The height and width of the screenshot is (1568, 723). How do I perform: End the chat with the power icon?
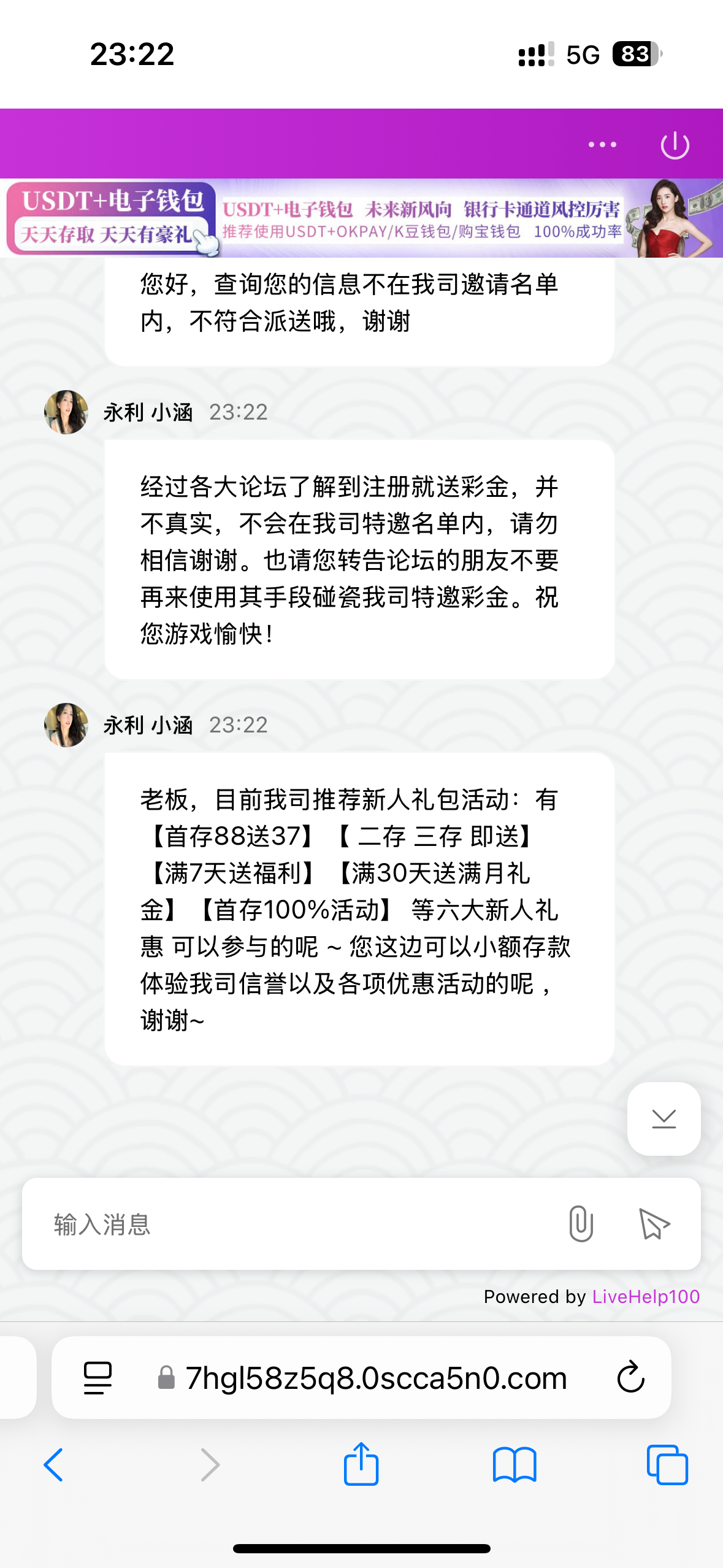[x=675, y=145]
